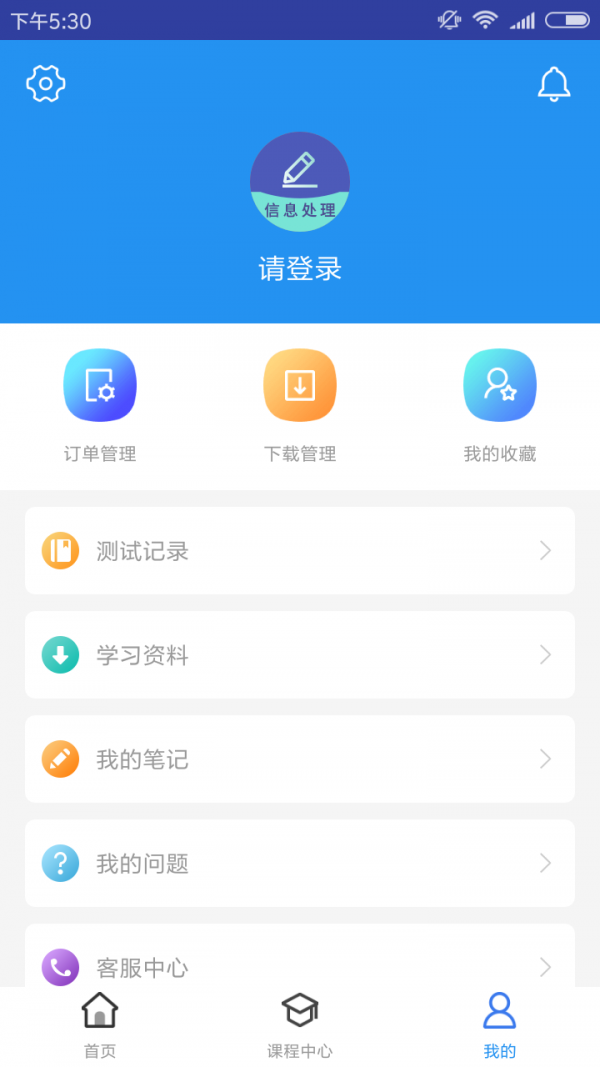
Task: Switch to the 首页 tab
Action: click(100, 1026)
